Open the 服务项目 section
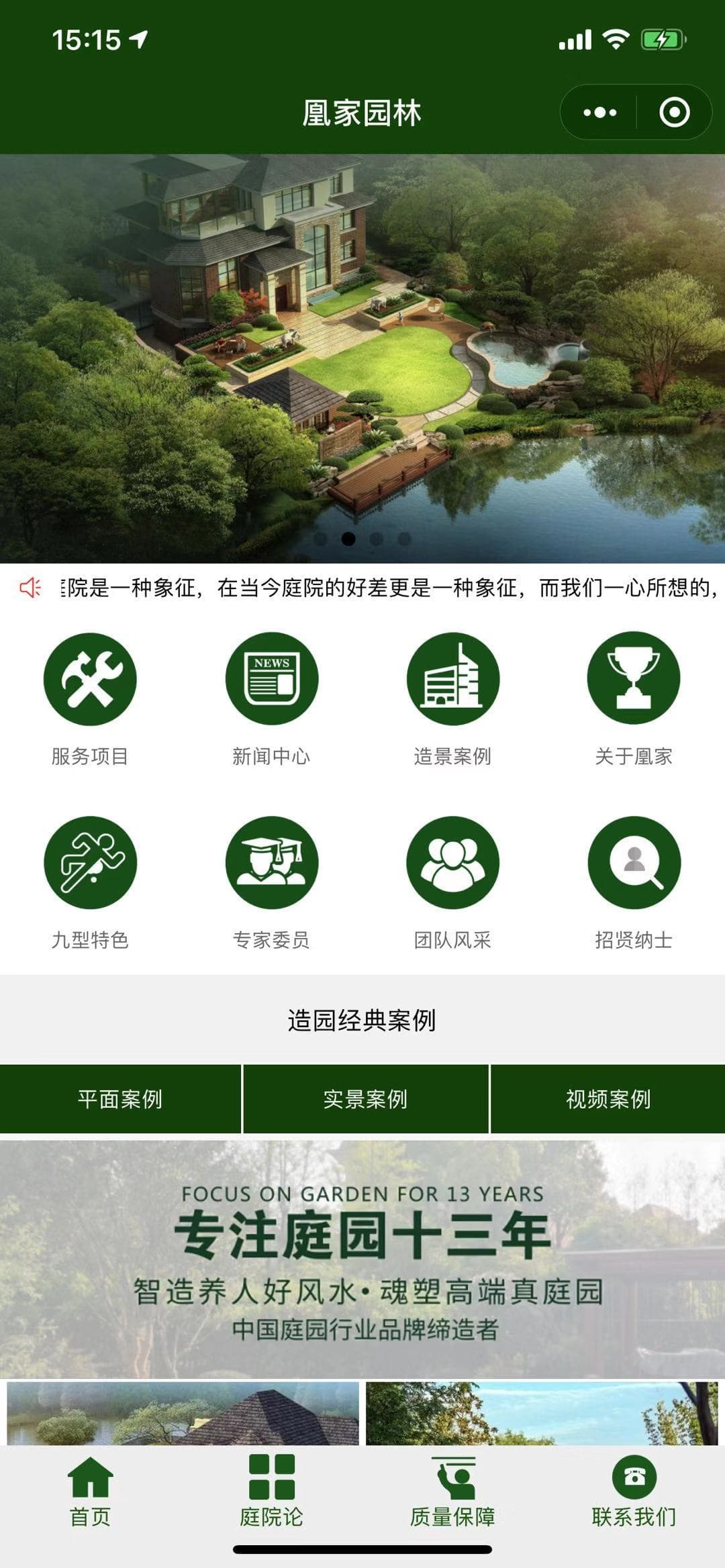This screenshot has height=1568, width=725. [x=90, y=698]
